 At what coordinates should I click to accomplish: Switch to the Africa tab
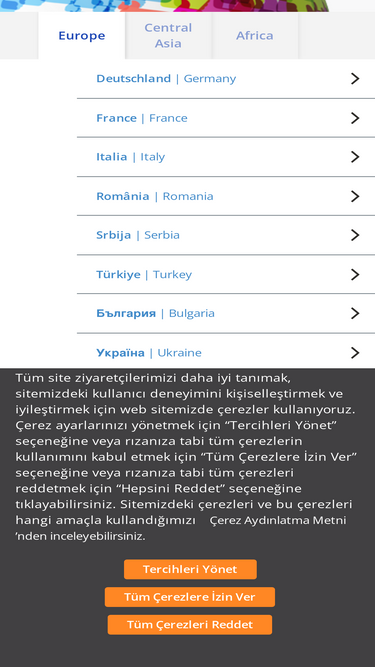(x=255, y=35)
